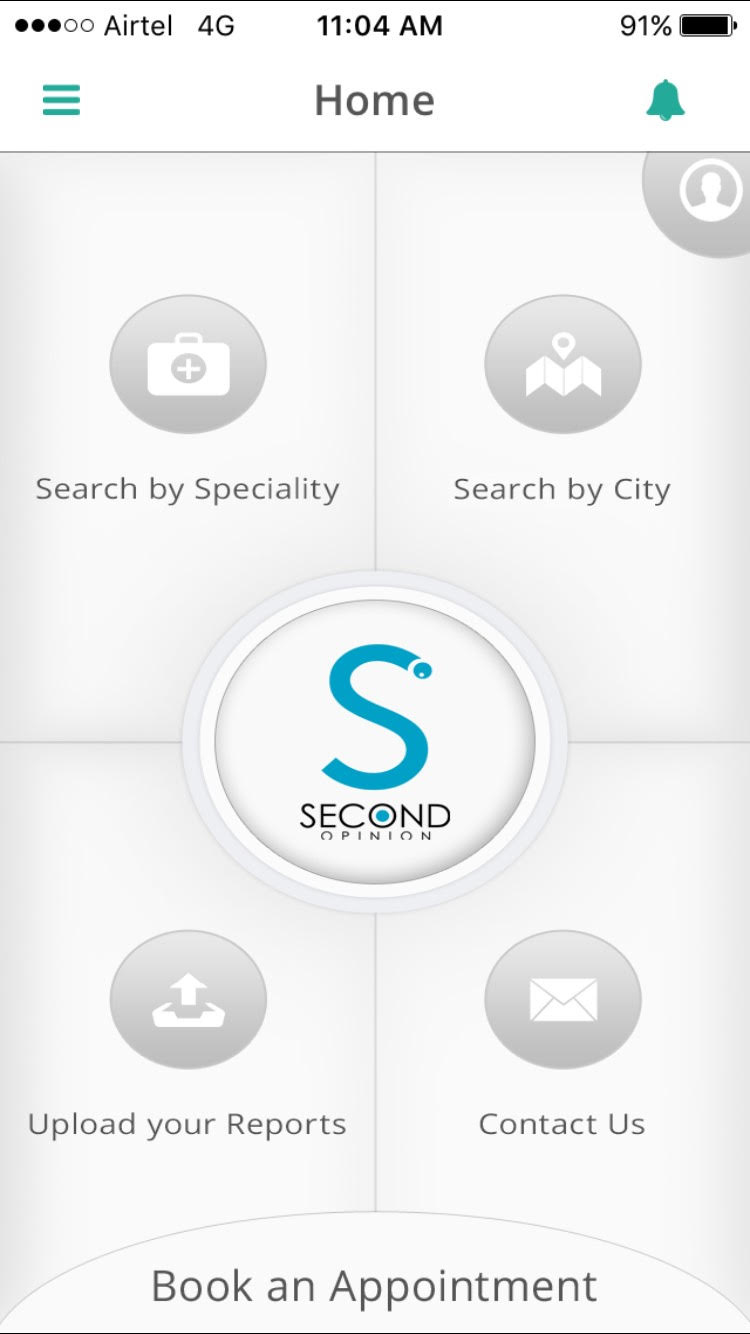Image resolution: width=750 pixels, height=1334 pixels.
Task: Tap Book an Appointment
Action: pyautogui.click(x=374, y=1286)
